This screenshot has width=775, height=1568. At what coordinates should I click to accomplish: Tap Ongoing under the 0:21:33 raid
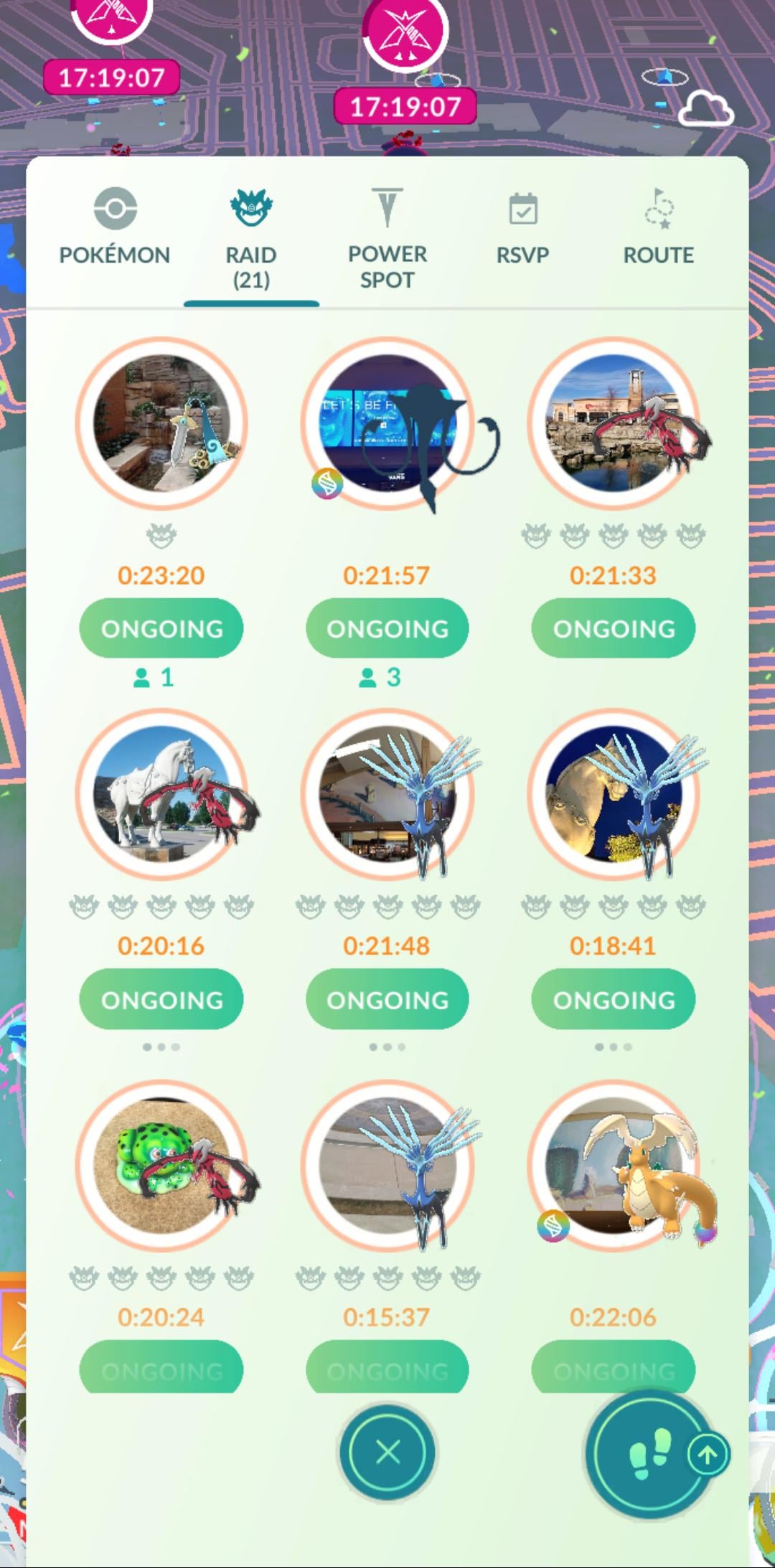point(613,628)
